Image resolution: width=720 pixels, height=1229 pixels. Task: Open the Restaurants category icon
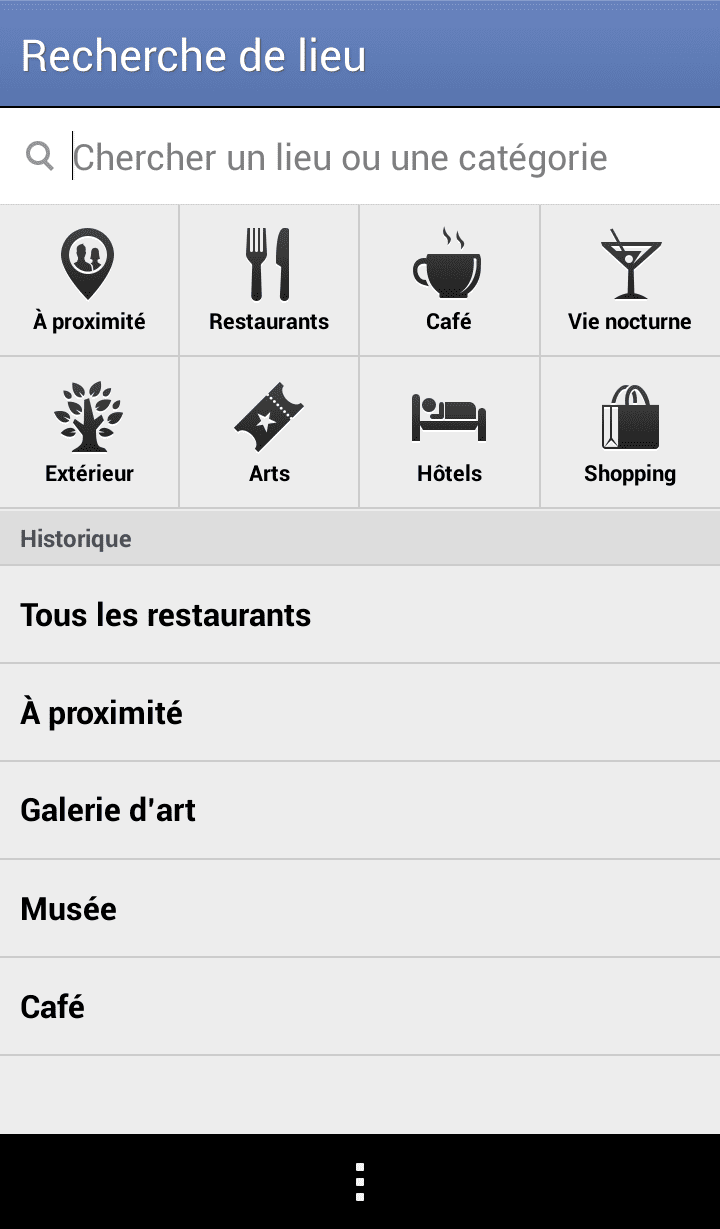coord(268,263)
